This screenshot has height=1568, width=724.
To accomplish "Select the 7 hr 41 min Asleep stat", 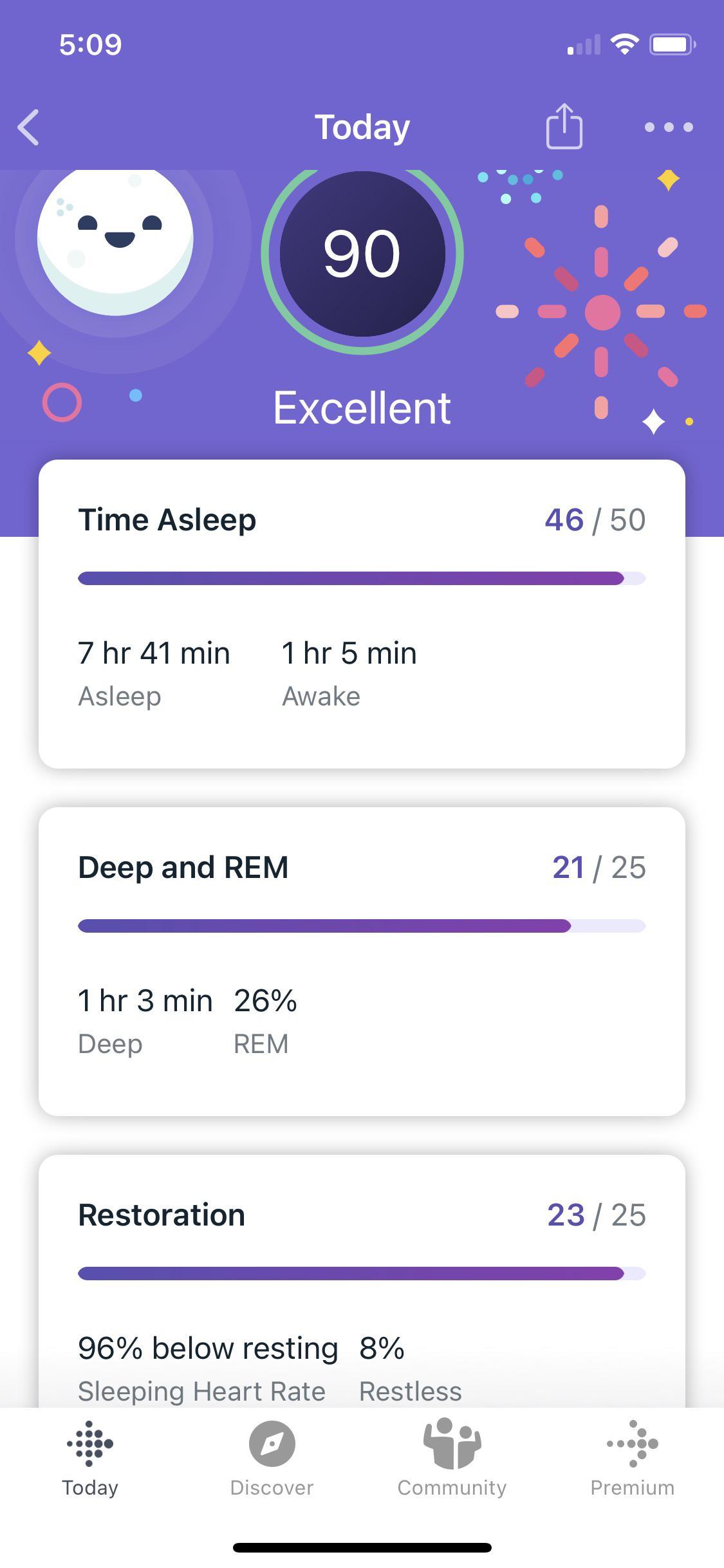I will [153, 652].
